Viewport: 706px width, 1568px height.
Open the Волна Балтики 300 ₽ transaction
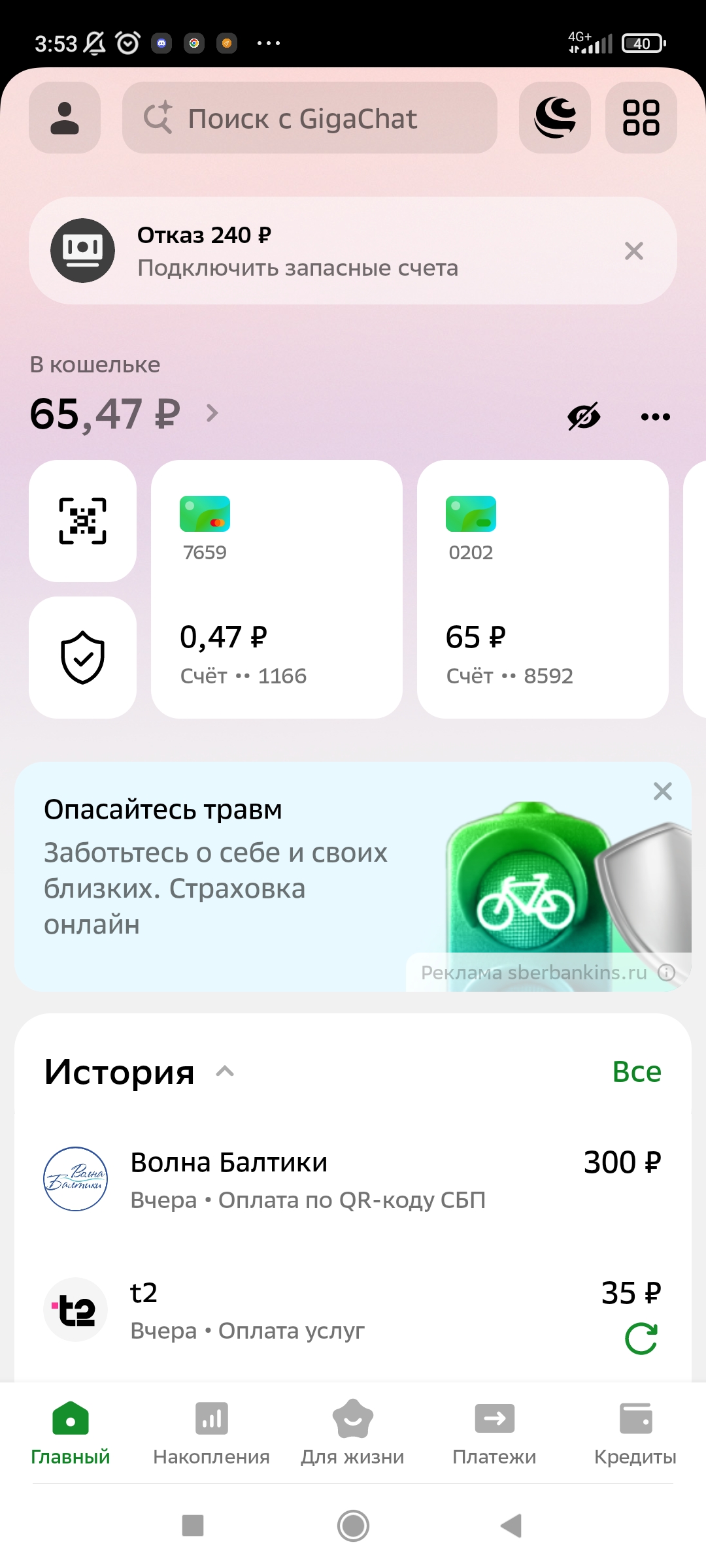click(353, 1179)
